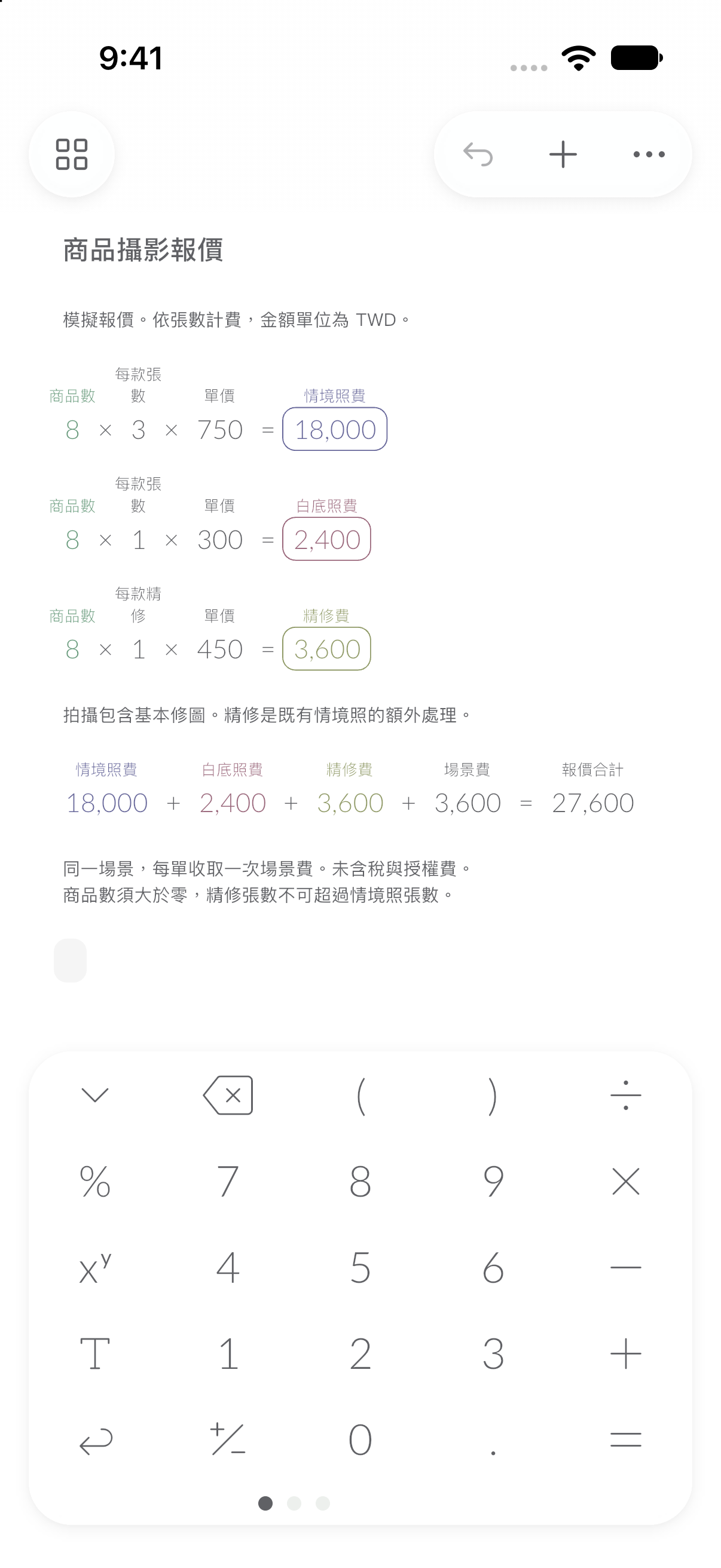Select the 18,000 情境照費 result box
The width and height of the screenshot is (721, 1568).
(x=335, y=429)
